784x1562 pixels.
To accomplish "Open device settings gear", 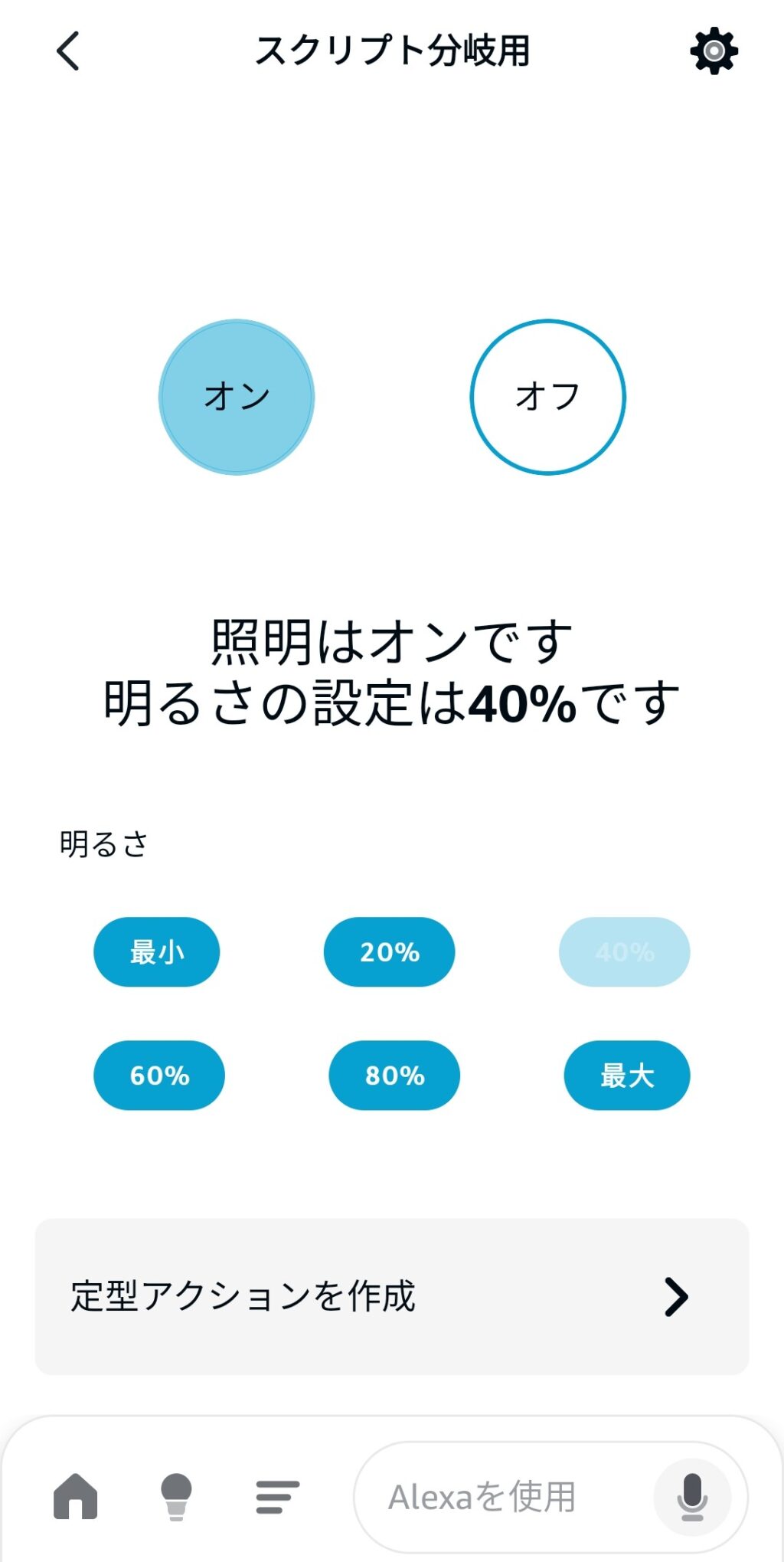I will (x=714, y=51).
